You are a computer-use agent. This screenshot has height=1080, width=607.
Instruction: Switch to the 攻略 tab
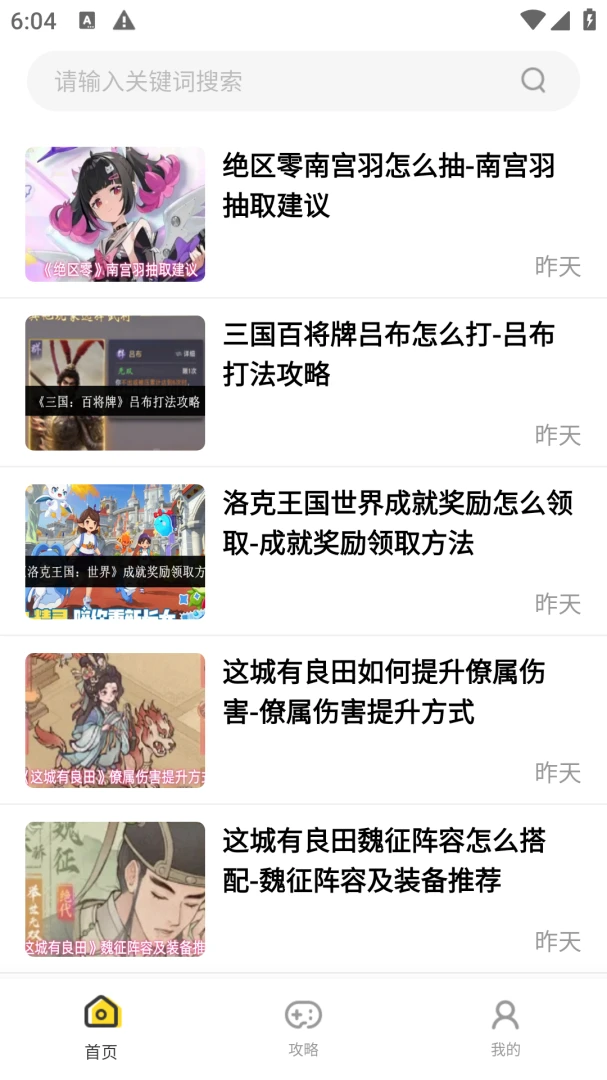pyautogui.click(x=303, y=1028)
